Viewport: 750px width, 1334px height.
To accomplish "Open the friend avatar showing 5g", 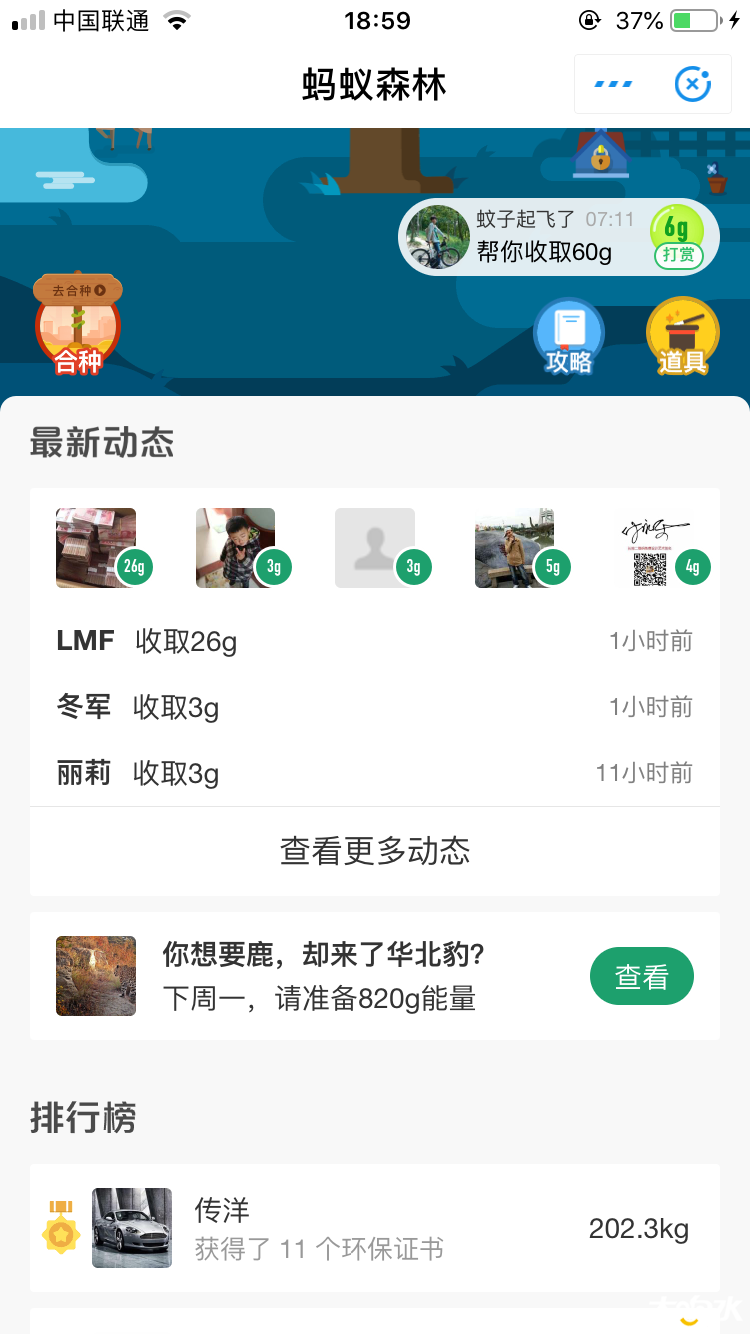I will click(515, 547).
